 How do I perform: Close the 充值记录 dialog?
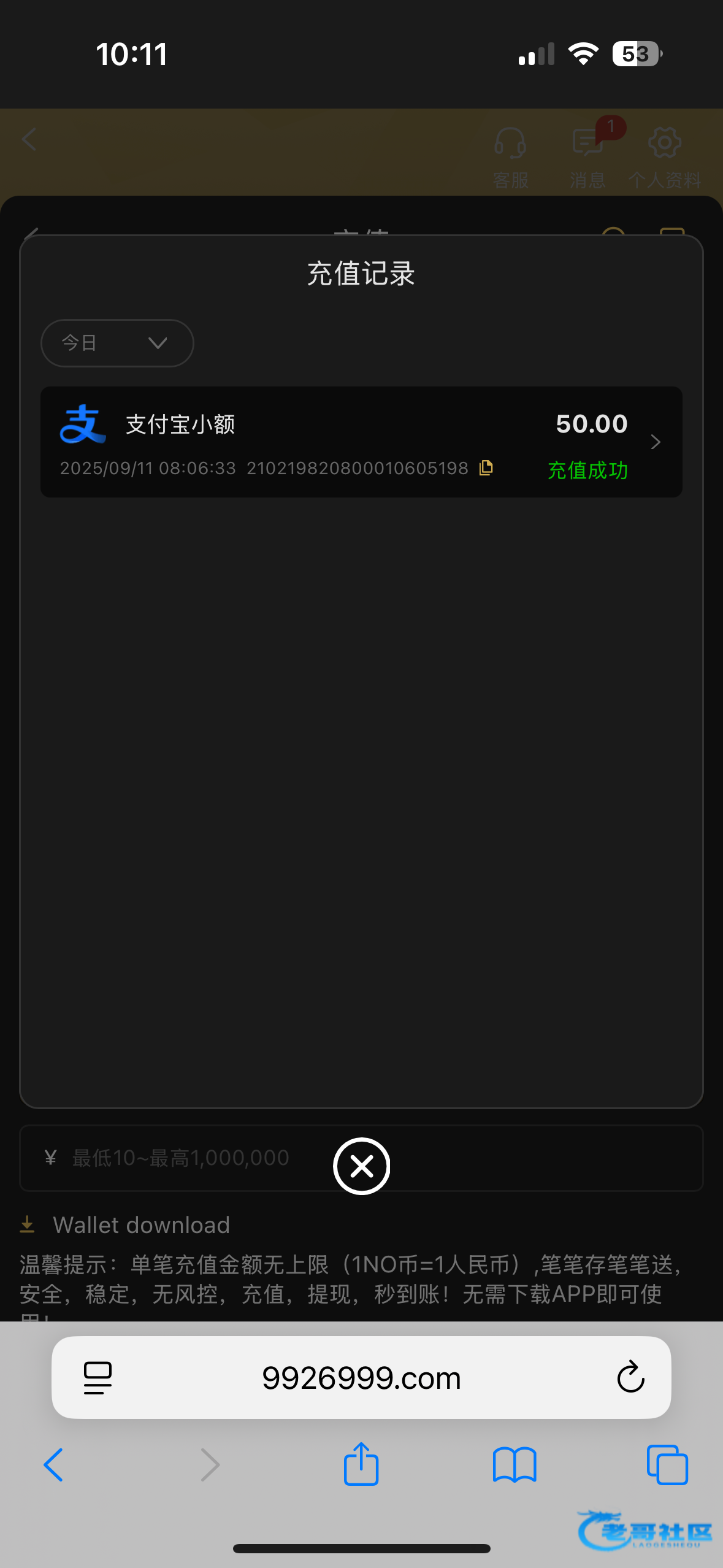tap(361, 1166)
